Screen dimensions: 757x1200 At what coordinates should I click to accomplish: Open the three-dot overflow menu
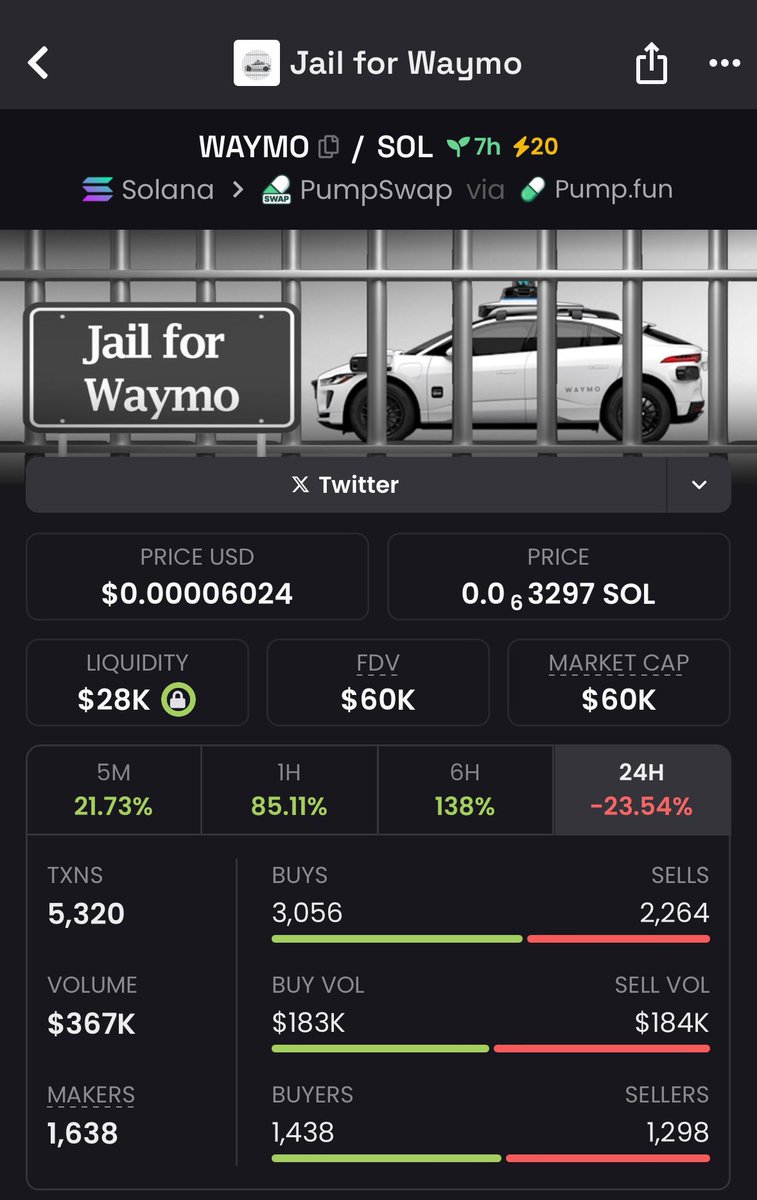(x=723, y=64)
